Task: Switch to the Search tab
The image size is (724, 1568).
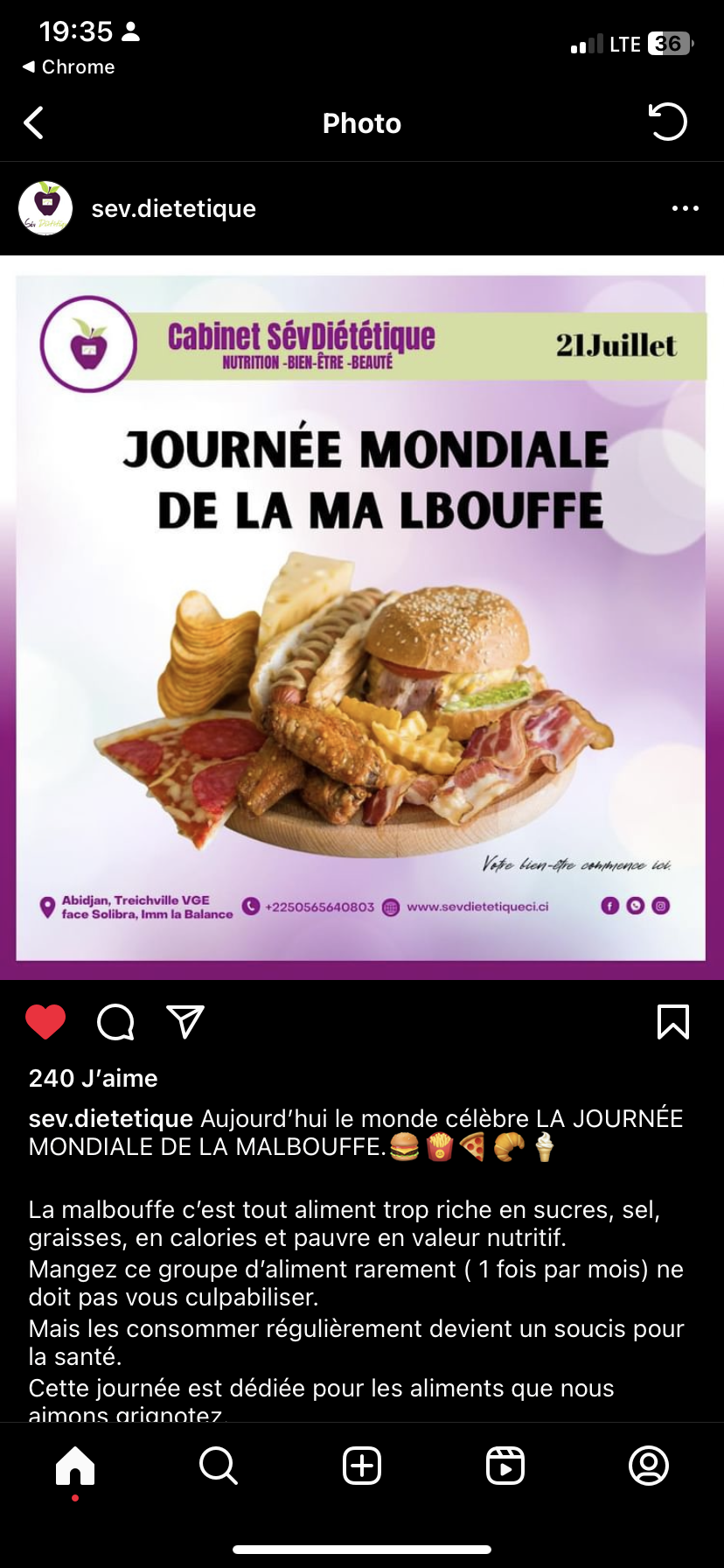Action: [x=218, y=1466]
